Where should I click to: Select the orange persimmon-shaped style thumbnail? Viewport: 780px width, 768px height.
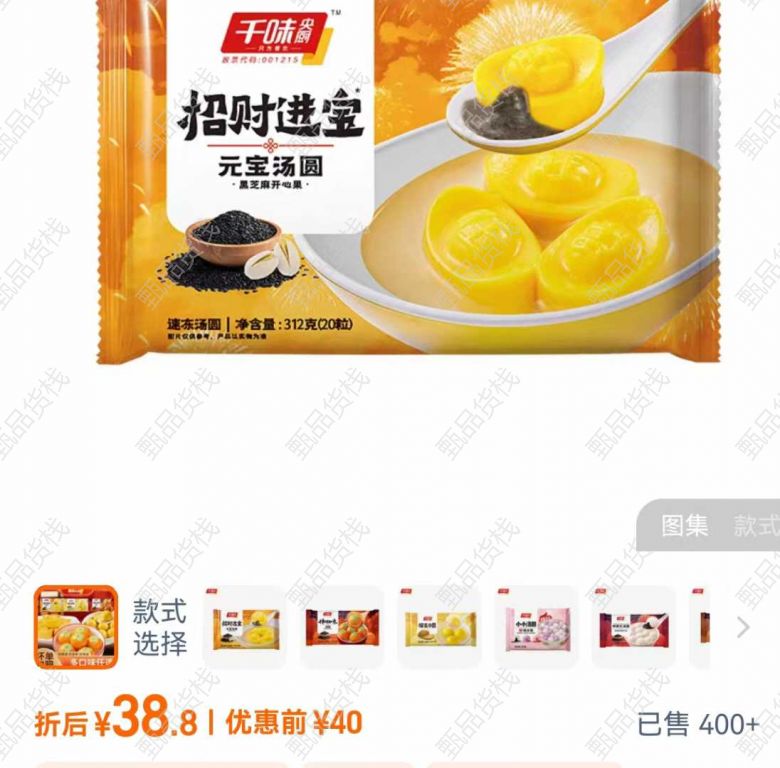(342, 627)
